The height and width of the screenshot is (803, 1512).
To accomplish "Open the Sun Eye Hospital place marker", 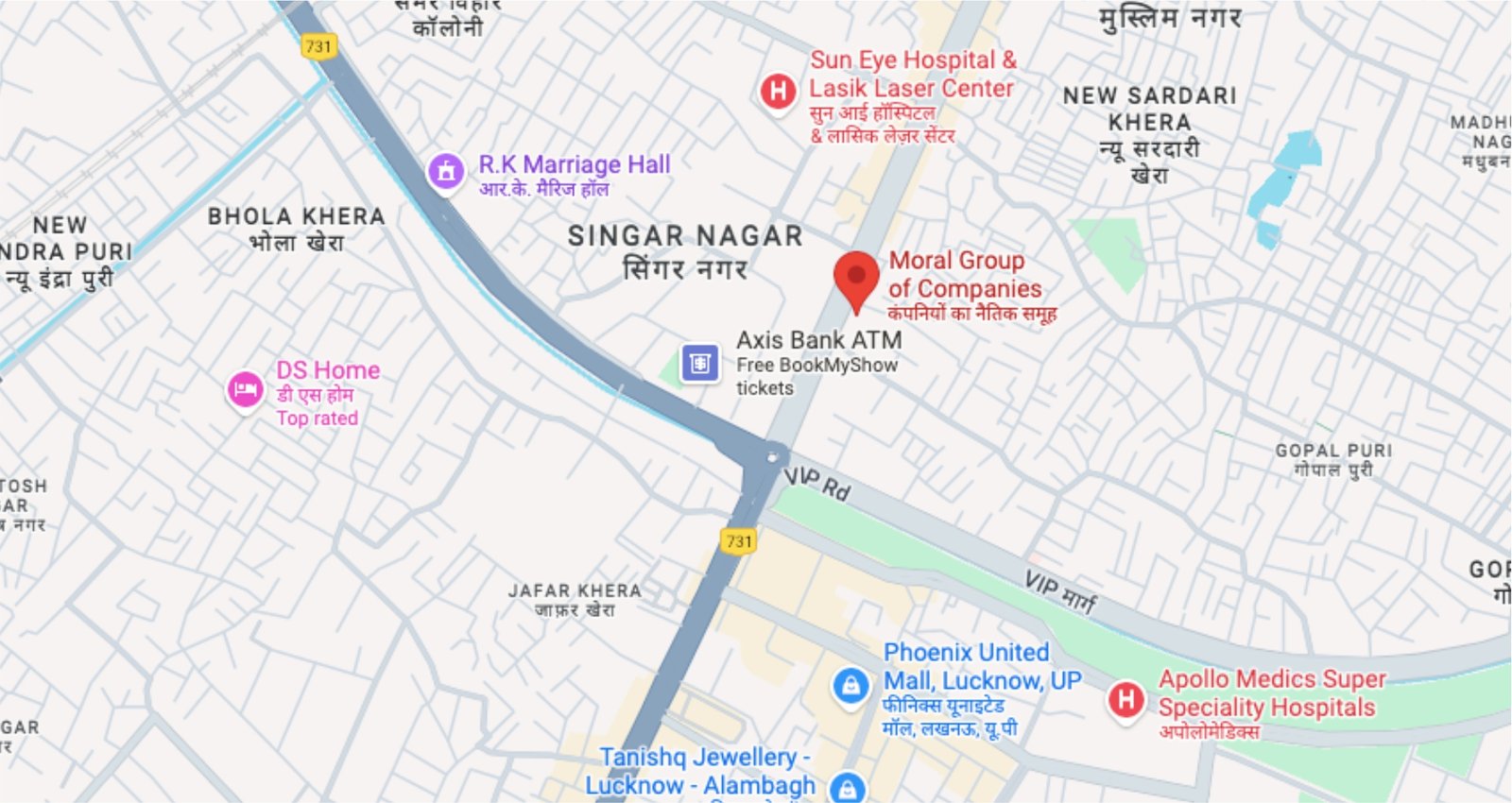I will tap(778, 92).
